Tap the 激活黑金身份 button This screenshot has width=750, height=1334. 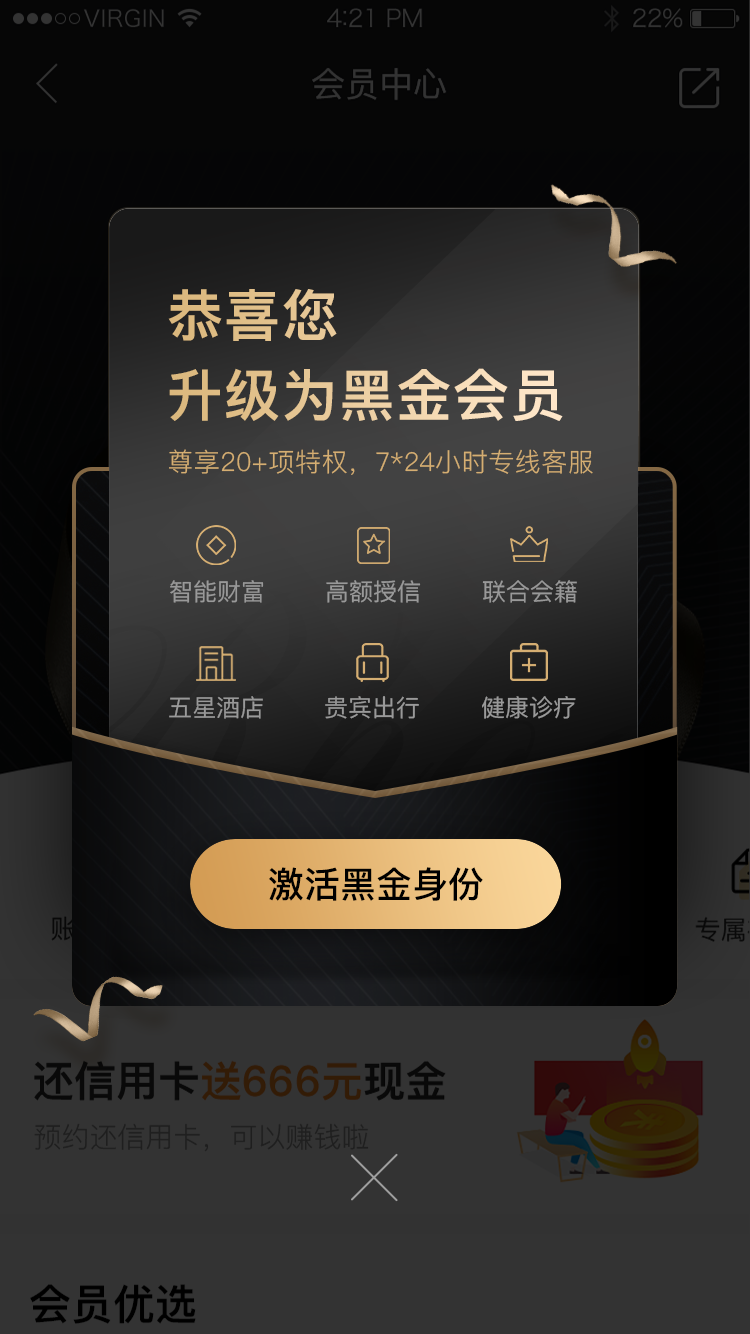(375, 884)
